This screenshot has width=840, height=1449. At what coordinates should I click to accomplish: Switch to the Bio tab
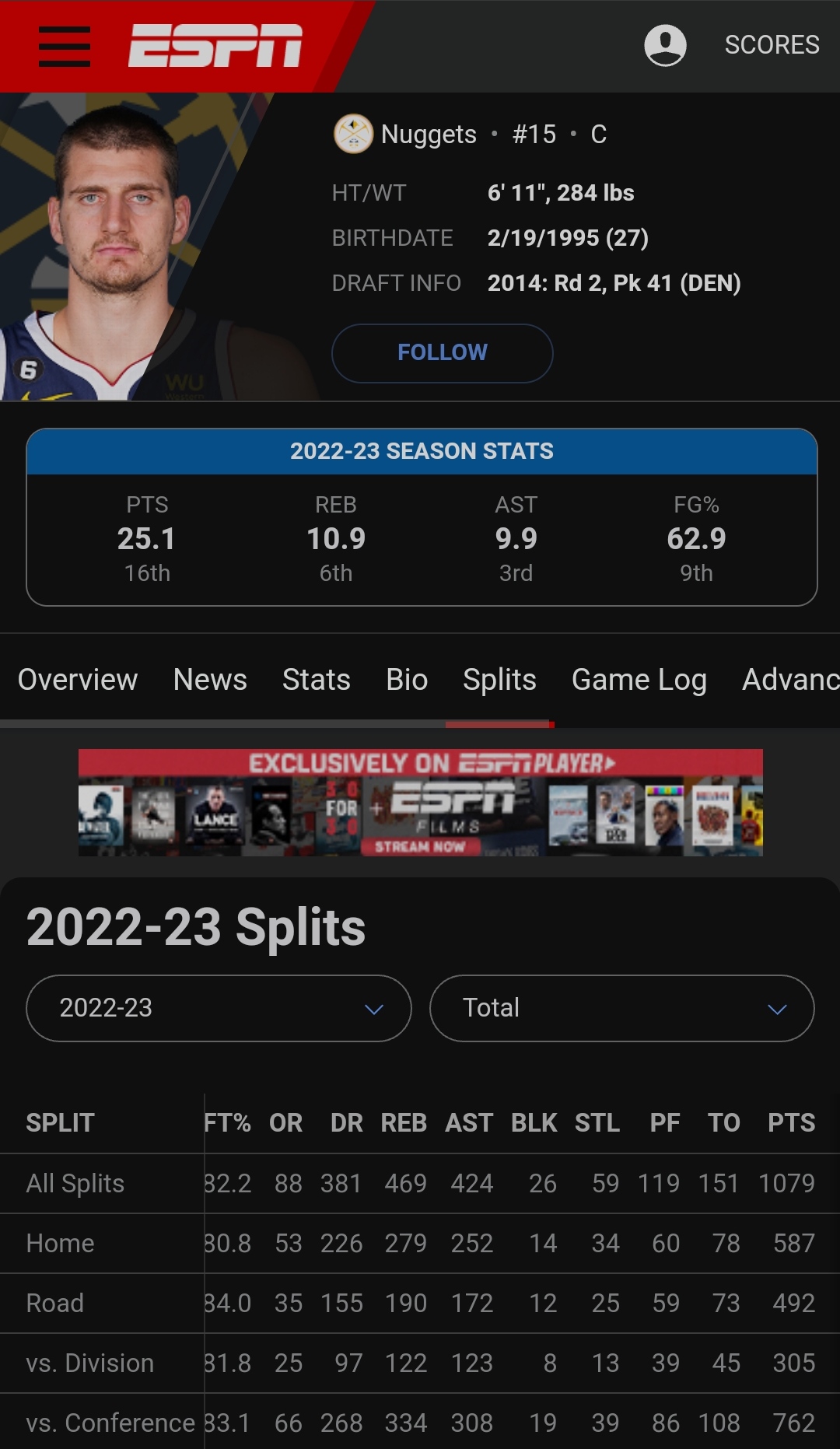pyautogui.click(x=407, y=680)
